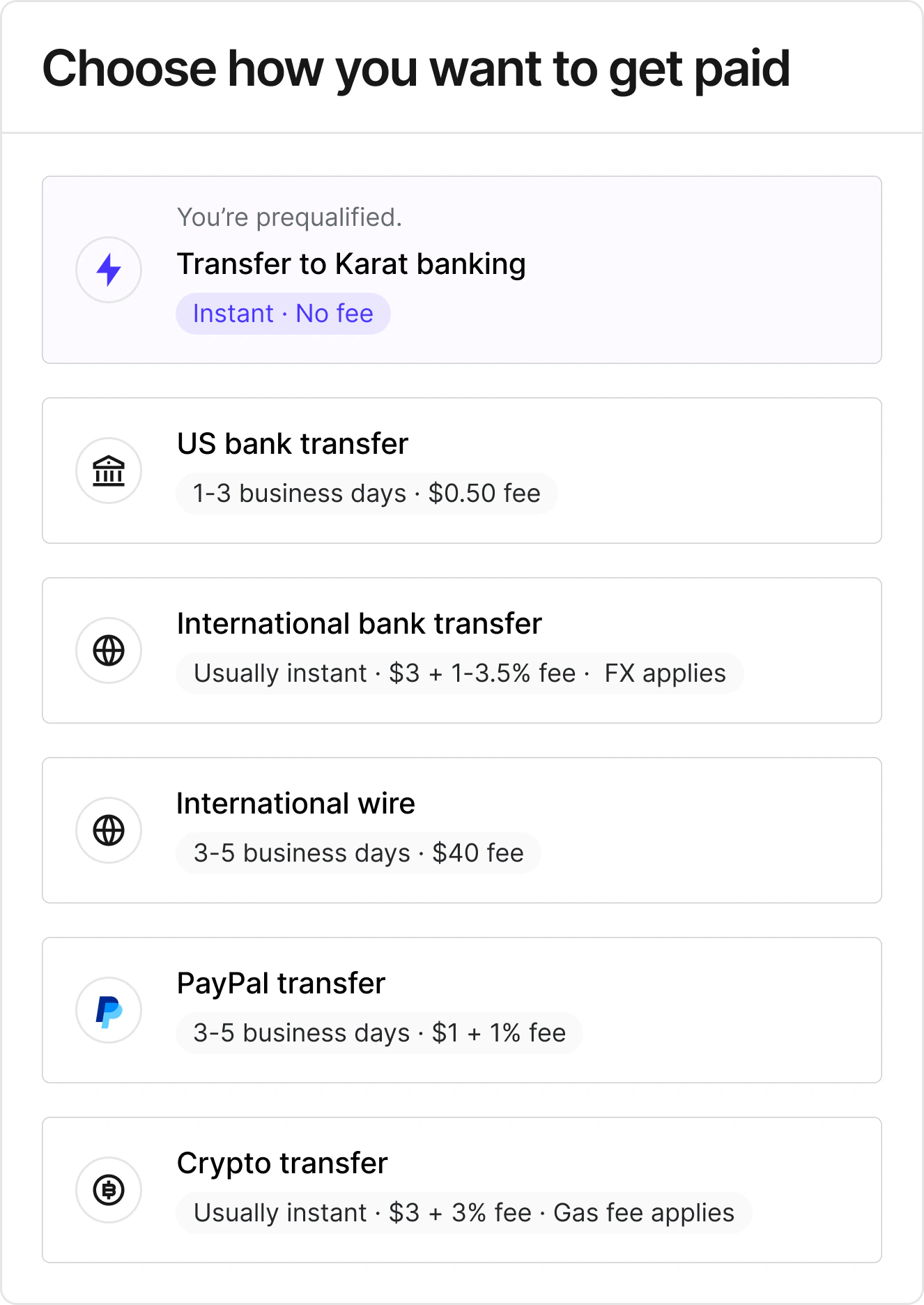Click the '$40 fee' info pill
924x1305 pixels.
478,853
